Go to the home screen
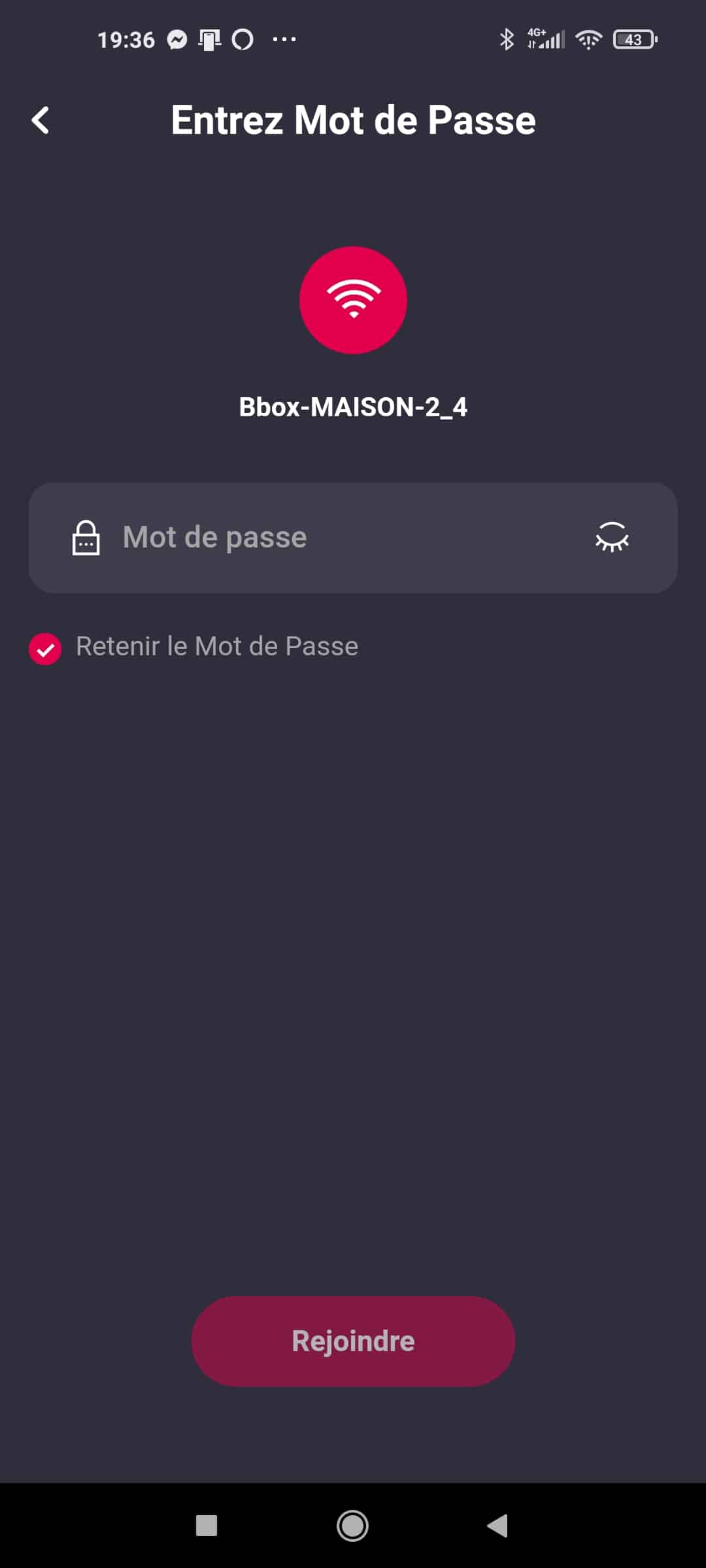Screen dimensions: 706x1568 352,1526
